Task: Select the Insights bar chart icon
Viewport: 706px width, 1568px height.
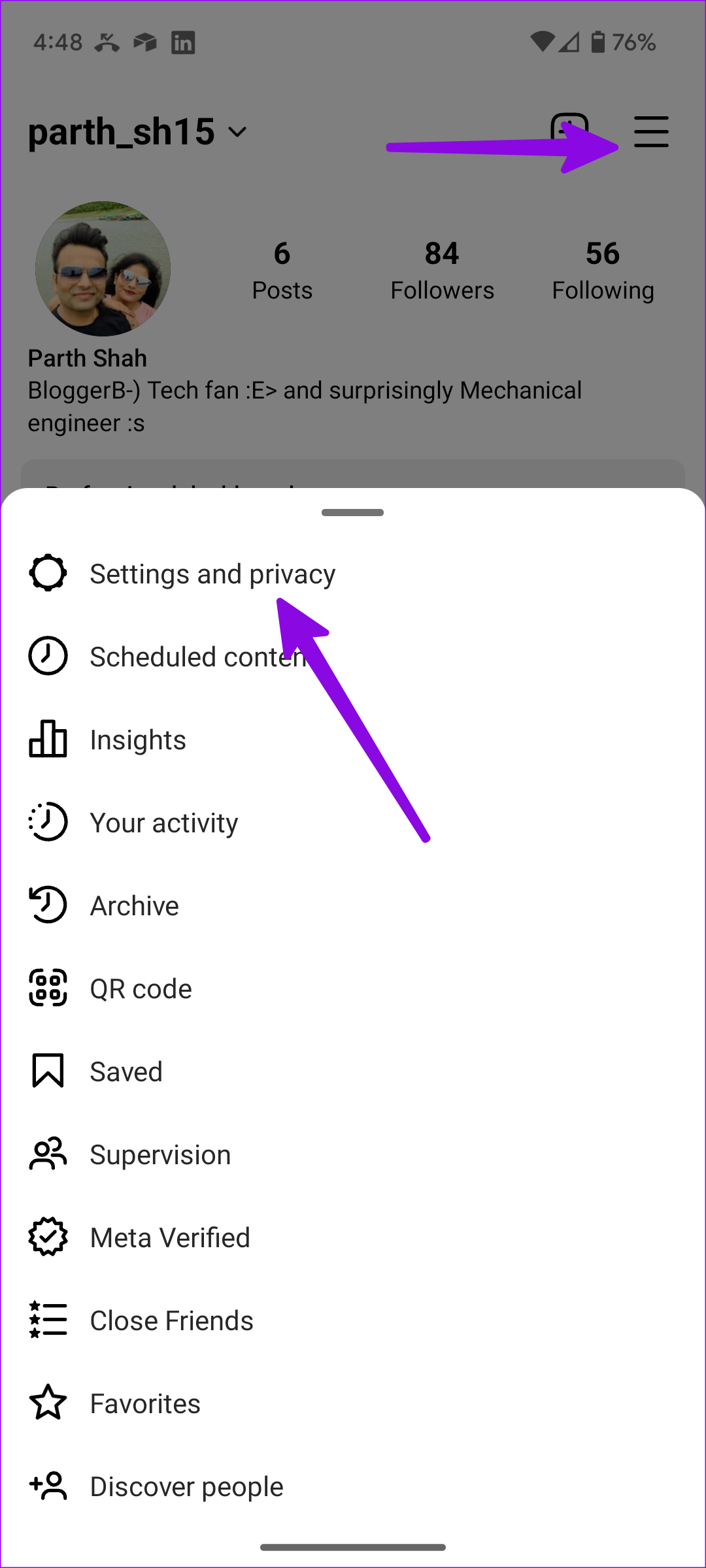Action: click(x=48, y=740)
